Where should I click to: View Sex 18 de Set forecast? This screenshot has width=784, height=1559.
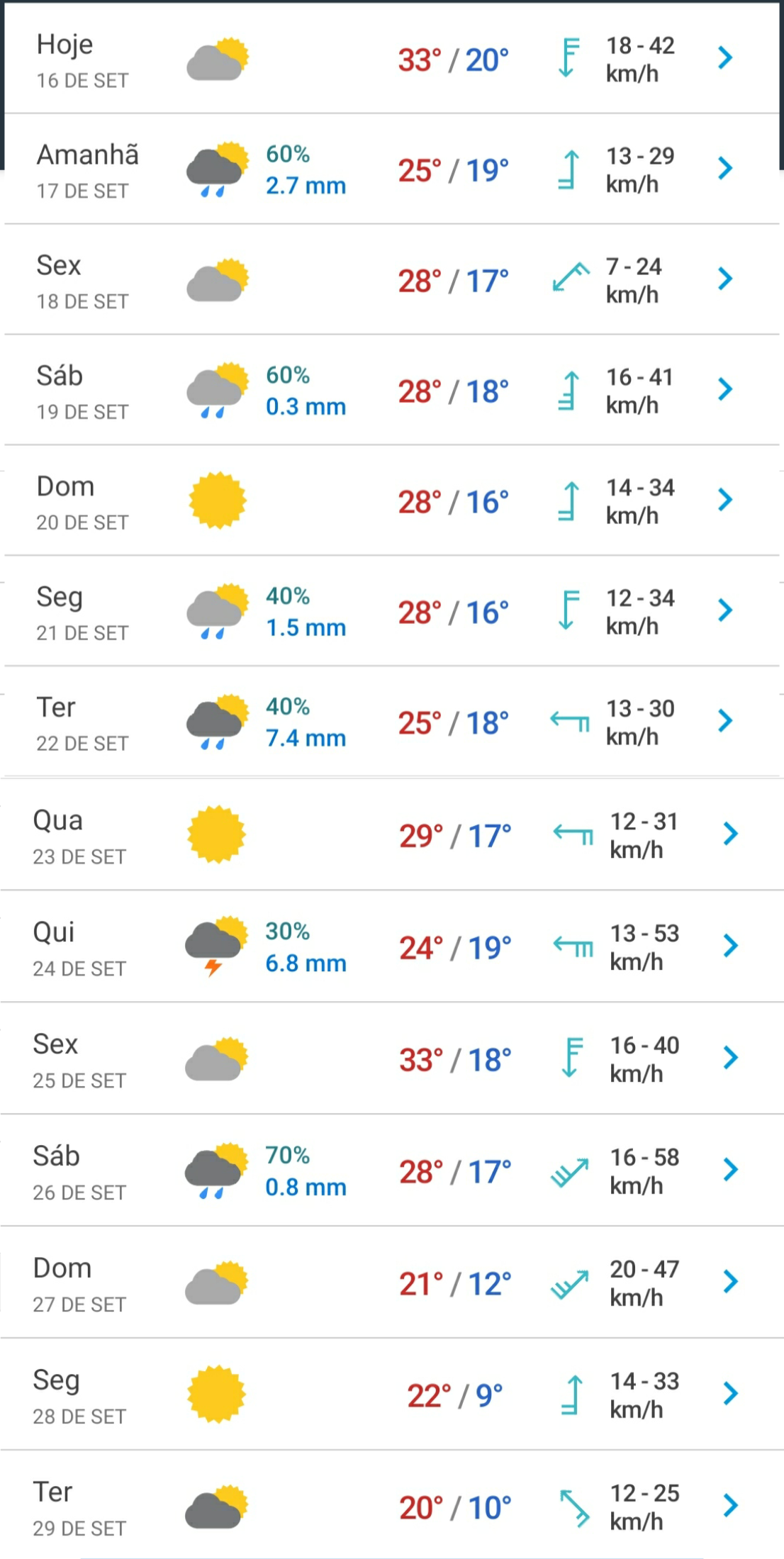(x=392, y=279)
